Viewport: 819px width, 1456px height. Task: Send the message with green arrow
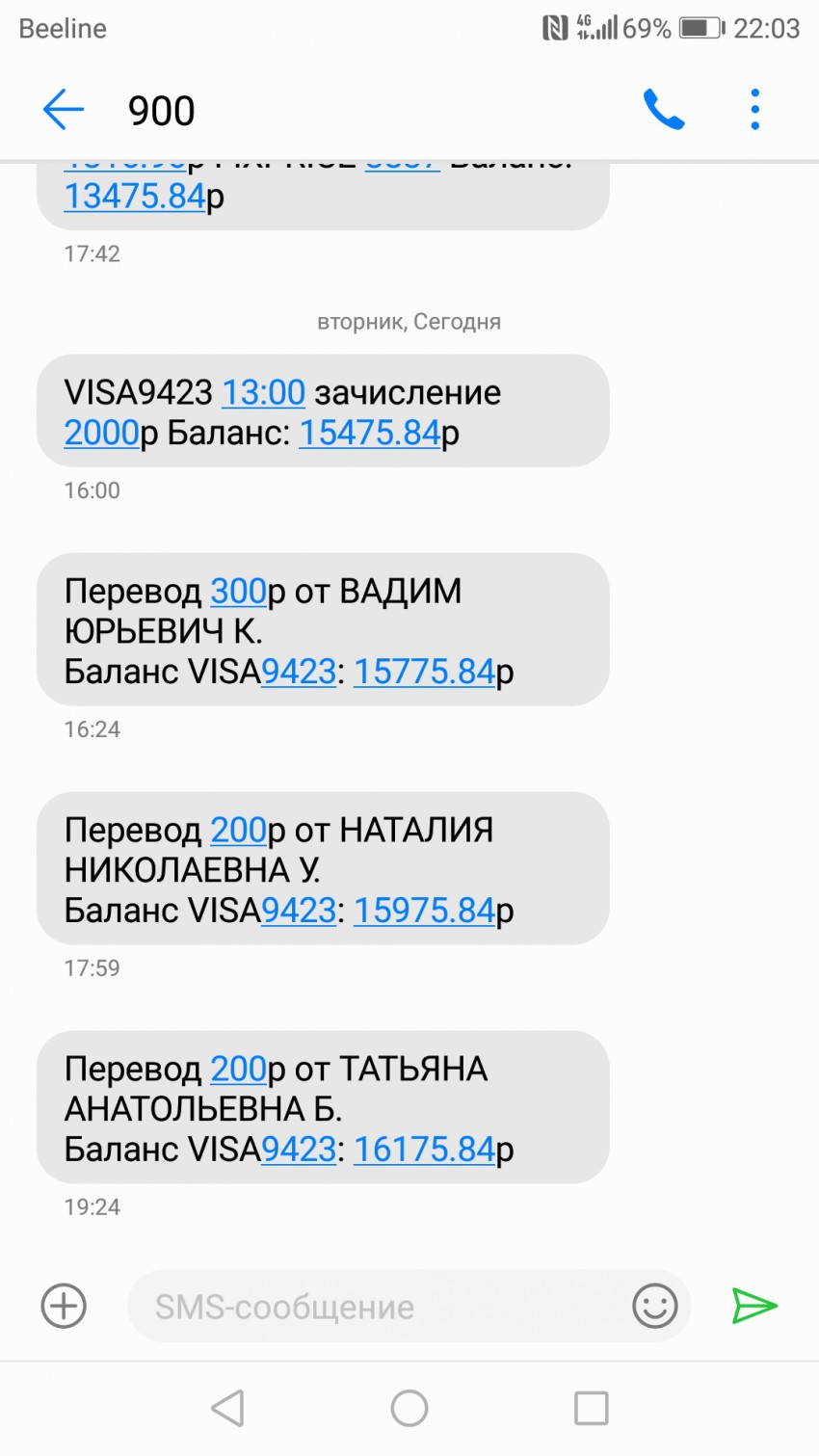point(753,1307)
